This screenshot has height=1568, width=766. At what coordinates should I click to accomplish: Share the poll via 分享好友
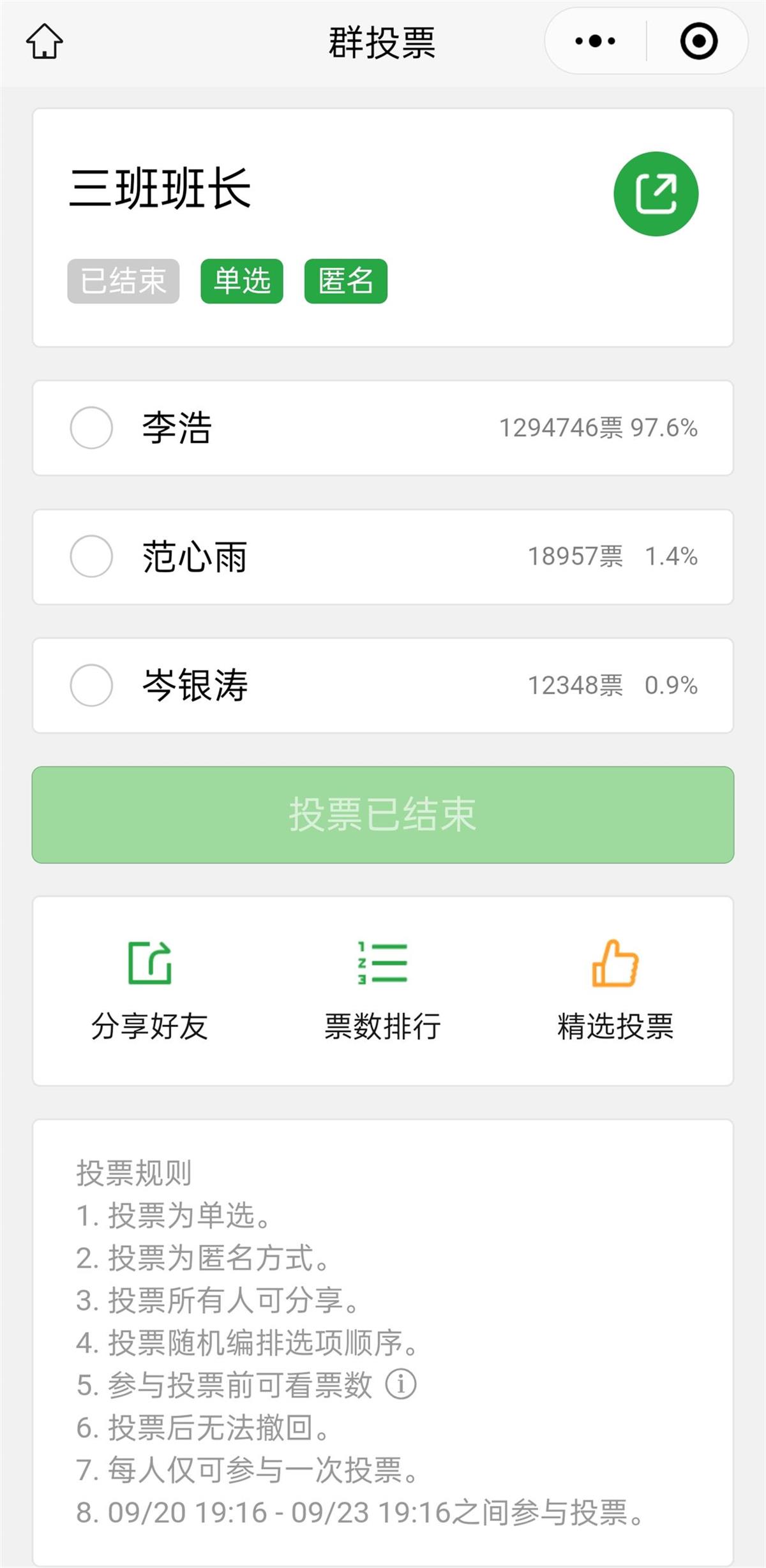tap(150, 989)
